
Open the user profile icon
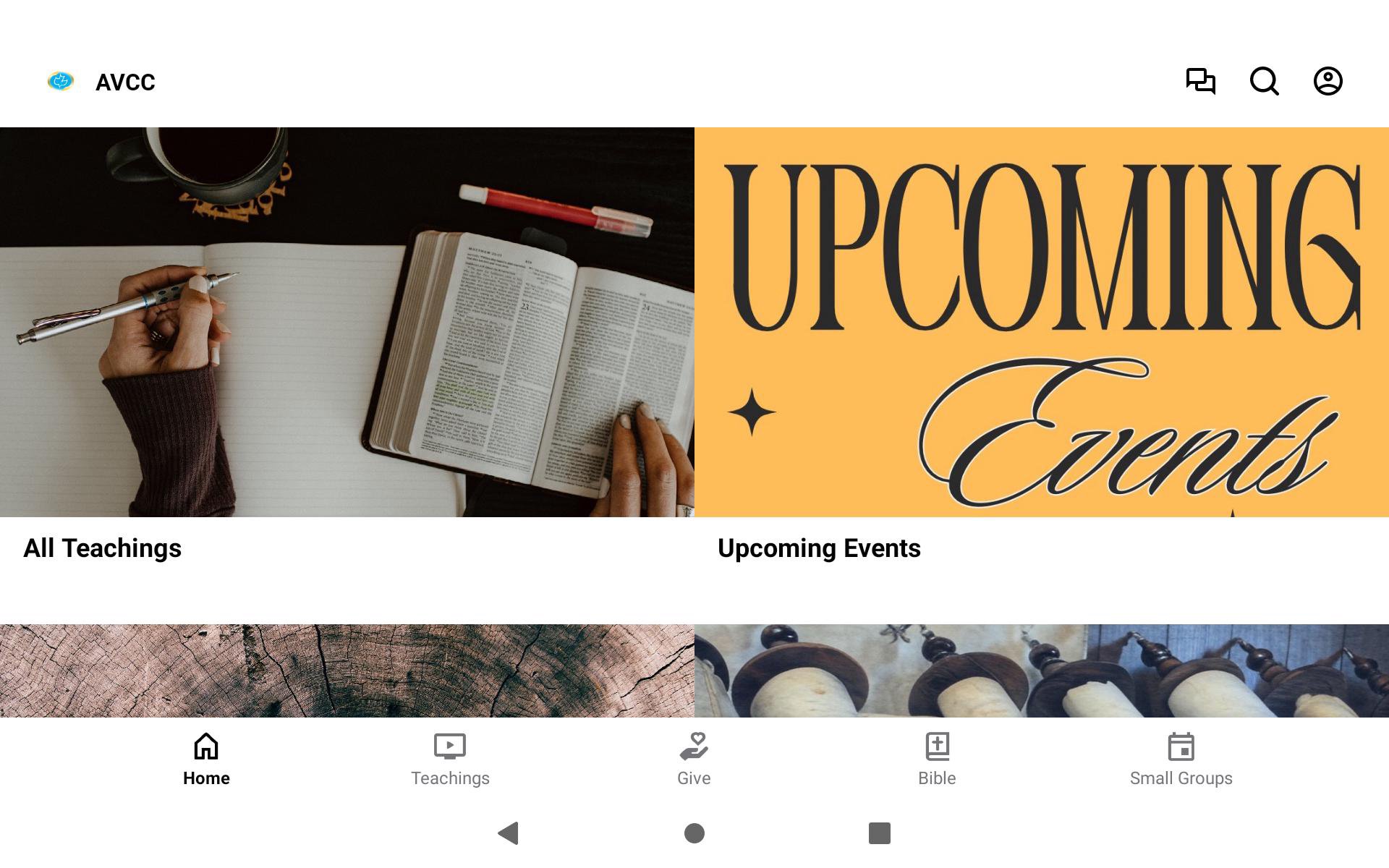(1328, 81)
